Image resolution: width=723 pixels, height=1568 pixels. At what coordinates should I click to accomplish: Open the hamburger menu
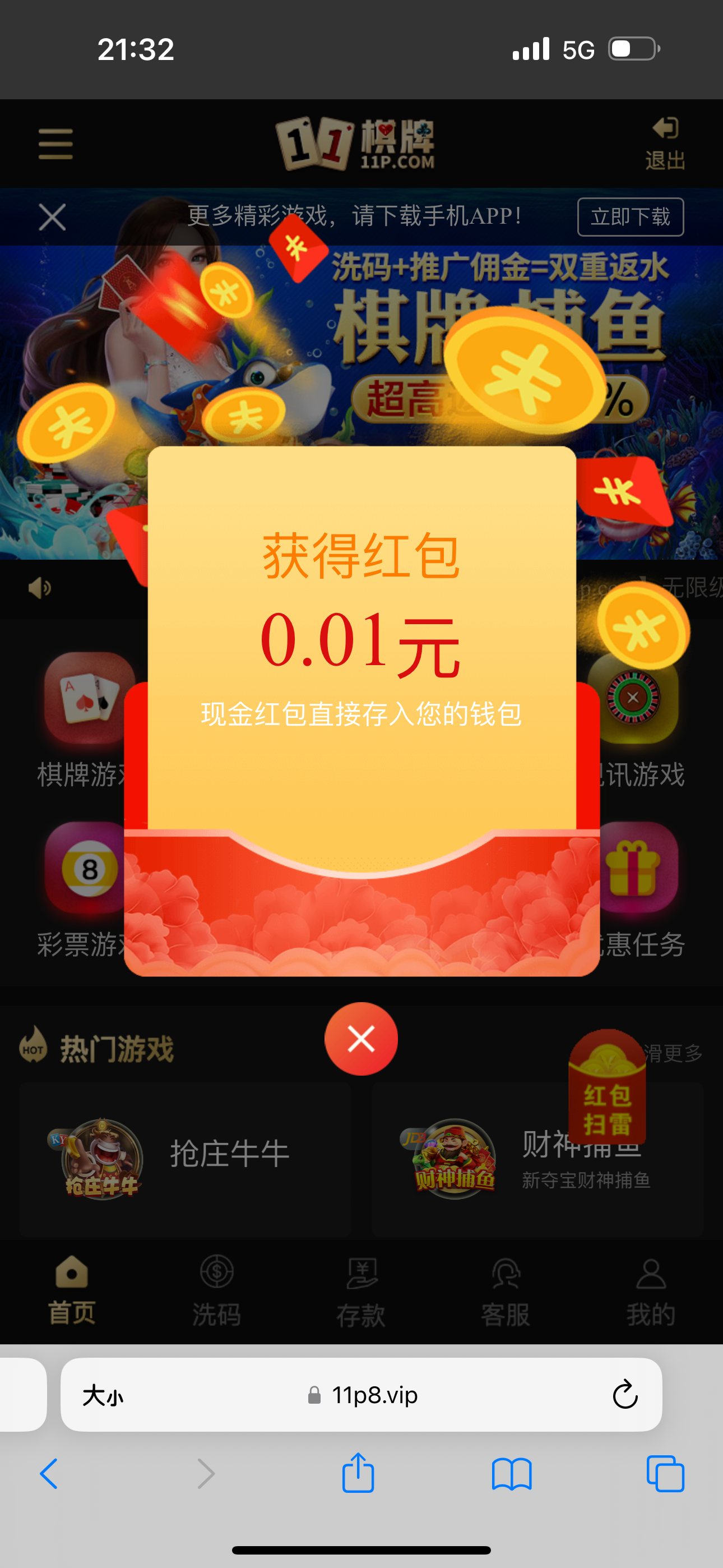(x=55, y=144)
